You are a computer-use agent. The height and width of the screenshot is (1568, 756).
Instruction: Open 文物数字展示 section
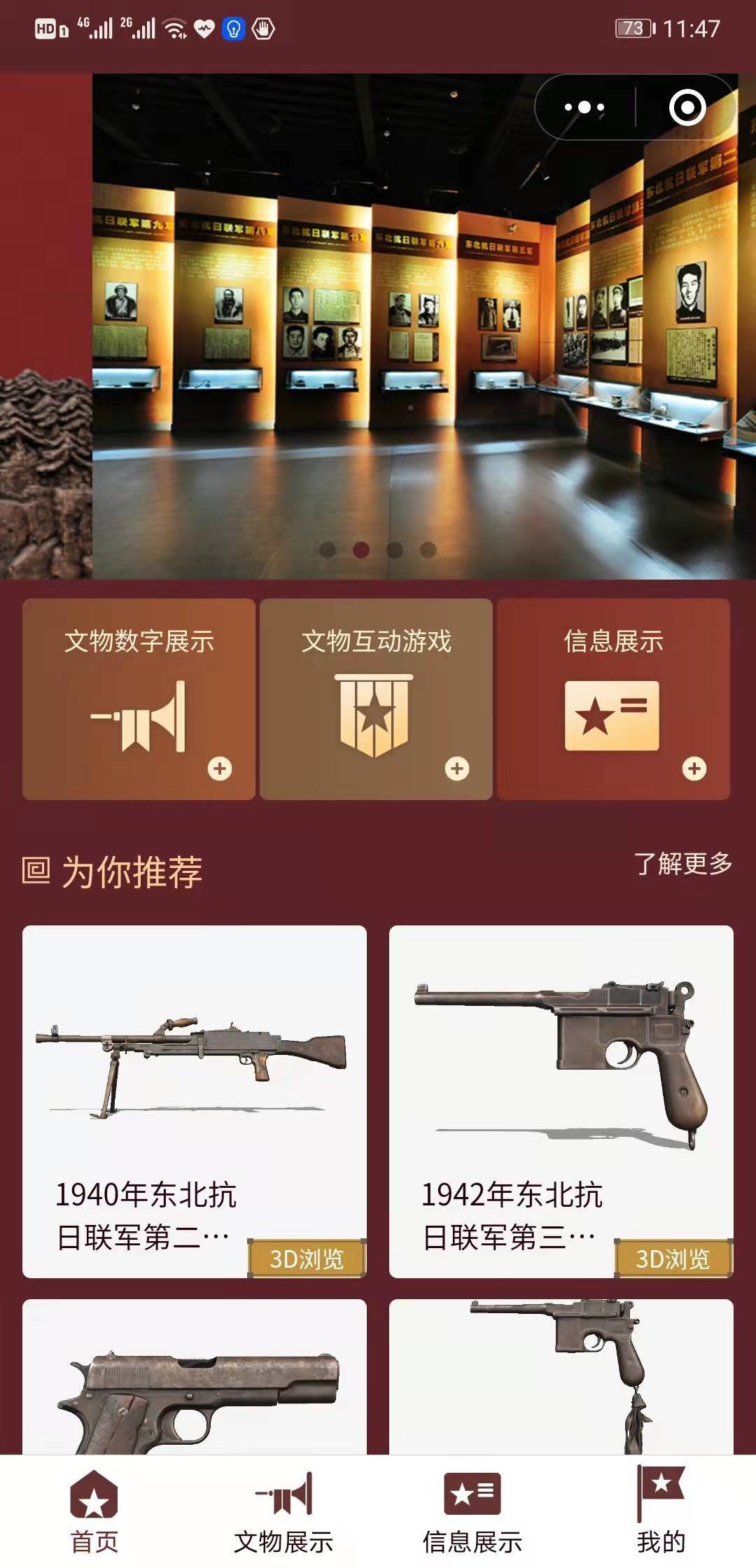(139, 699)
